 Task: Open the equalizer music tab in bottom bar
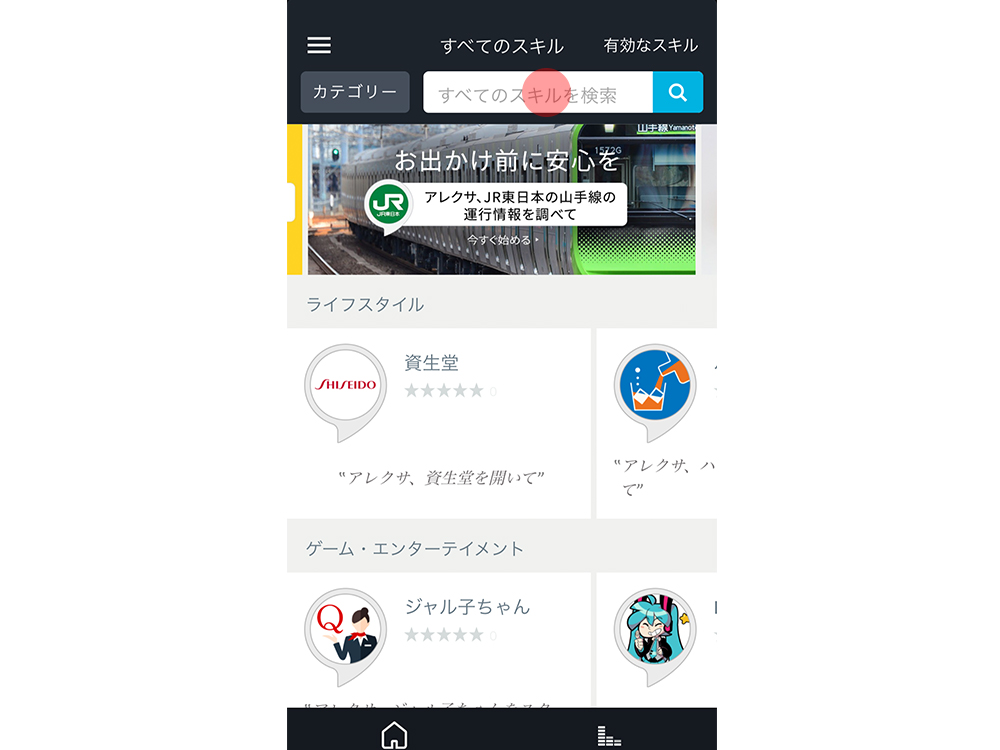tap(609, 735)
